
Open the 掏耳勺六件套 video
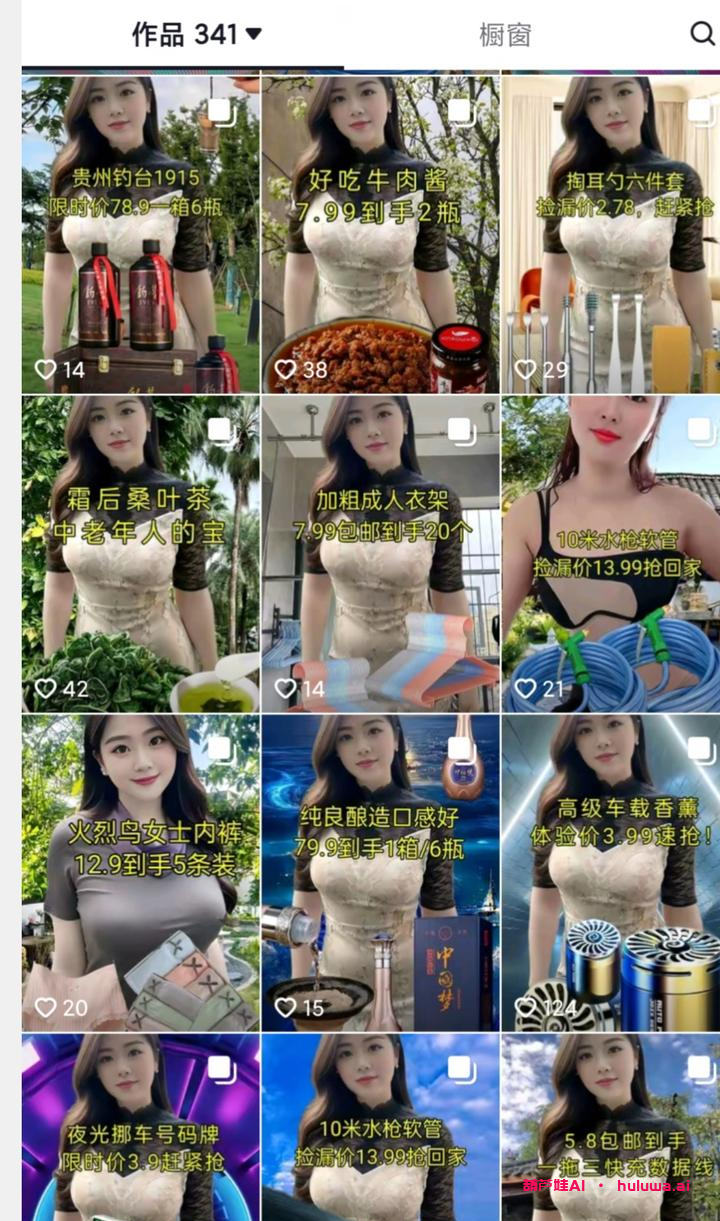click(x=610, y=235)
